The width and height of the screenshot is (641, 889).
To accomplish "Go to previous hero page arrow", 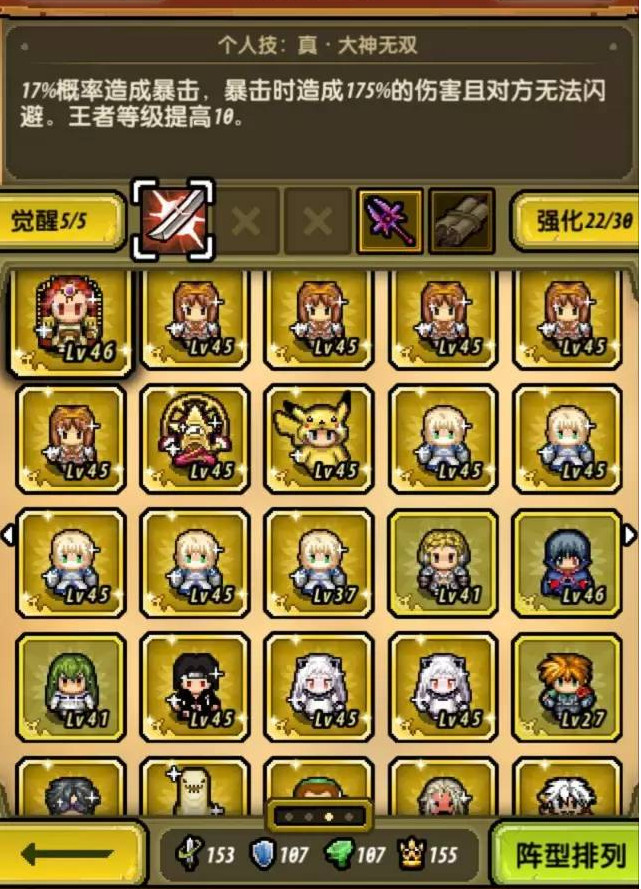I will point(8,536).
